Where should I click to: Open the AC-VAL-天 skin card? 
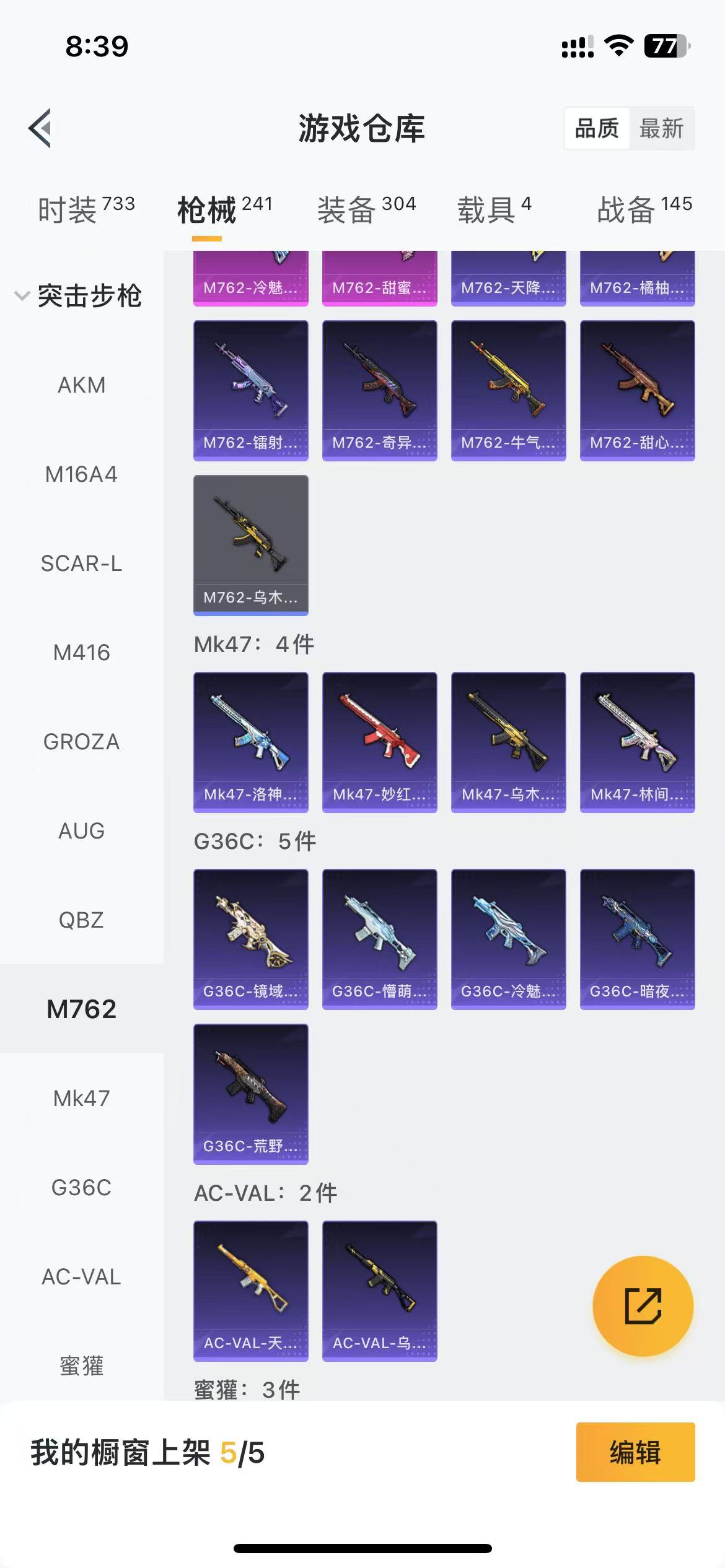point(251,1291)
